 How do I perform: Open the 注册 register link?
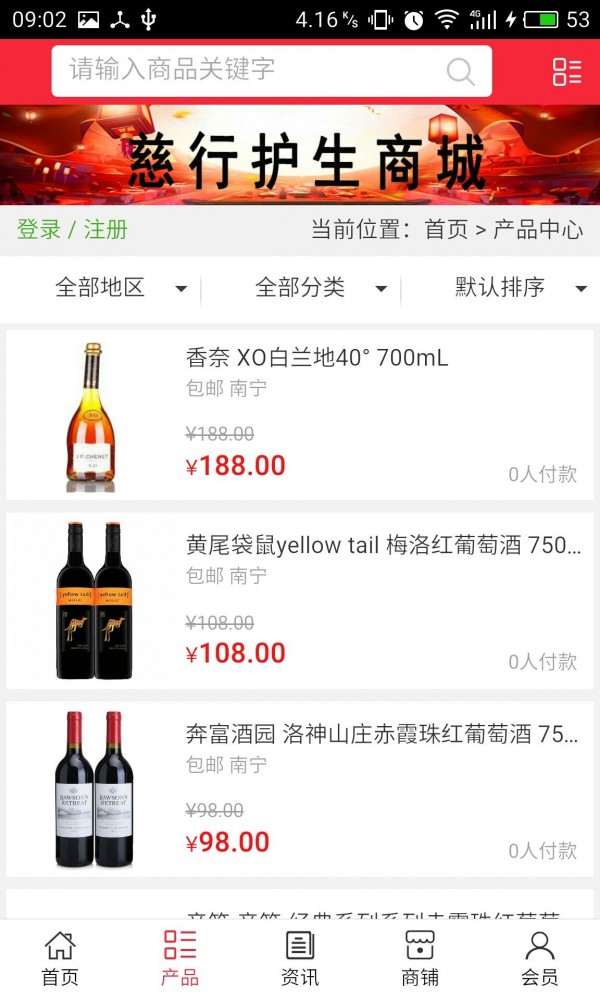pos(106,230)
